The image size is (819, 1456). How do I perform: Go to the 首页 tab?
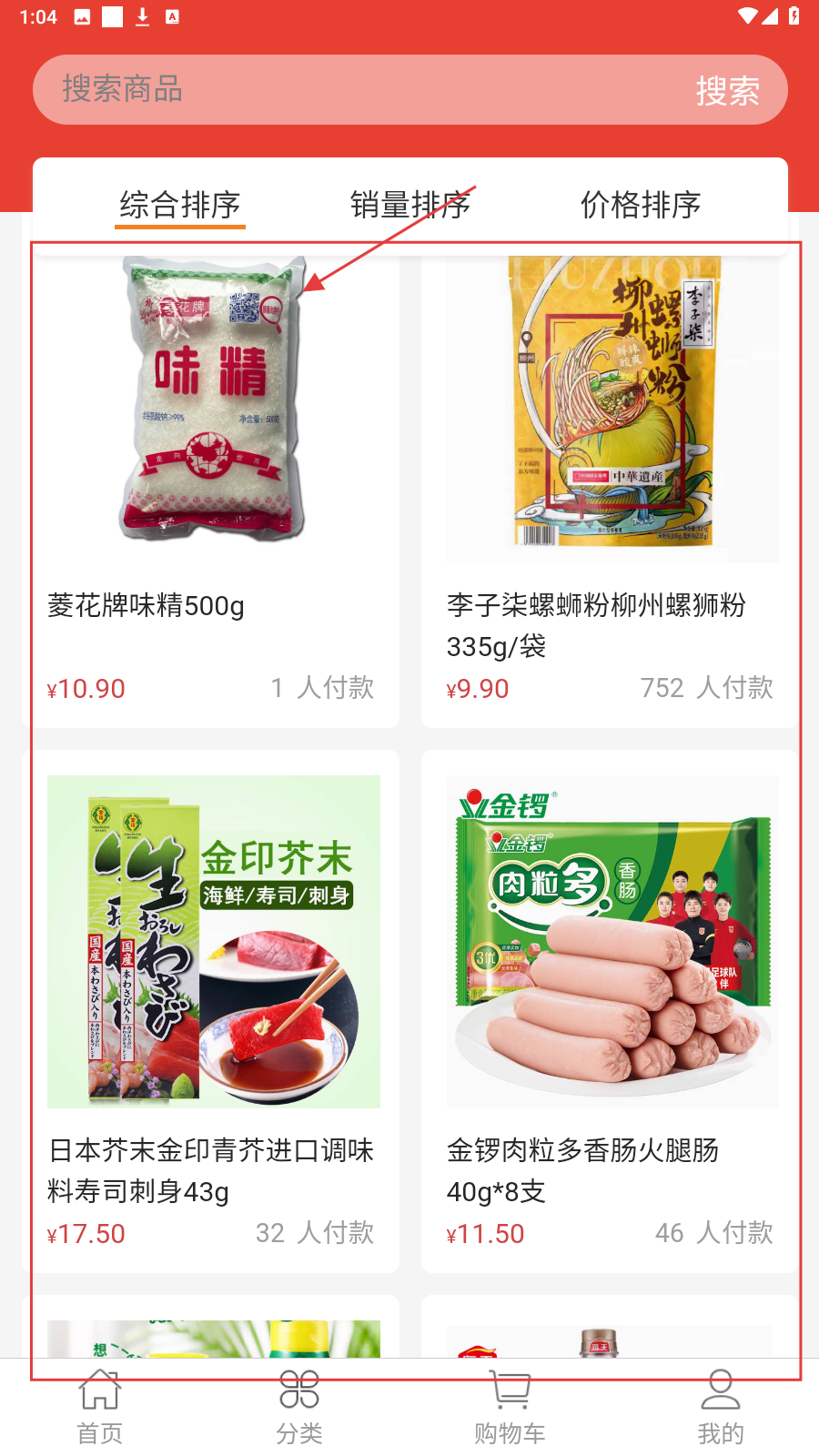coord(99,1407)
